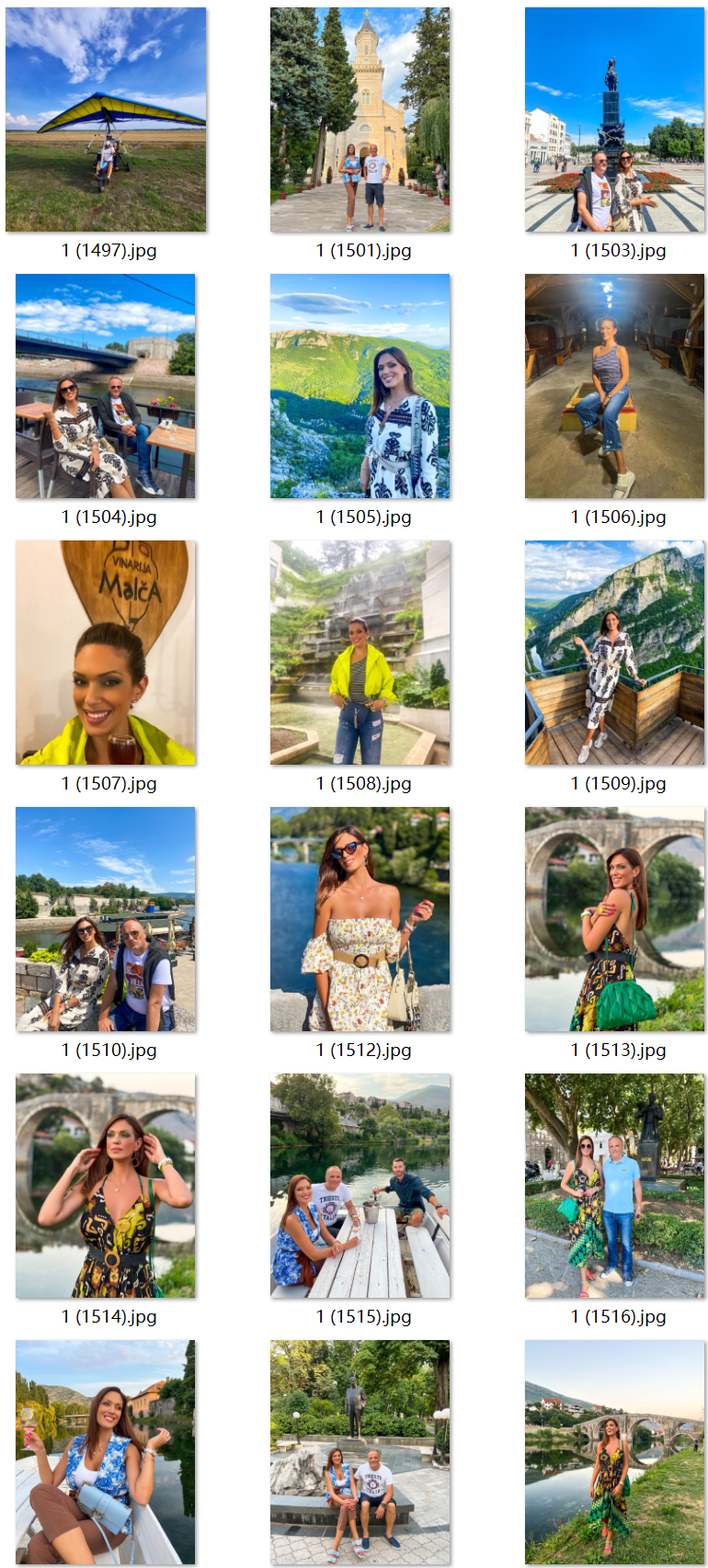Select the image 1 (1503).jpg

coord(614,119)
